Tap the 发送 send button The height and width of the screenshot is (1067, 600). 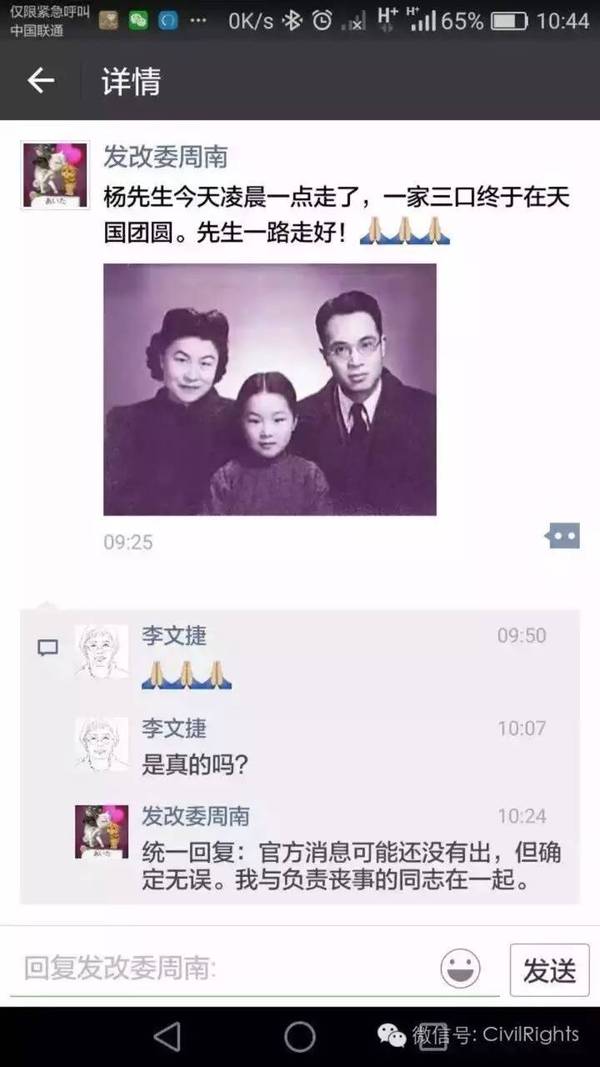coord(549,969)
